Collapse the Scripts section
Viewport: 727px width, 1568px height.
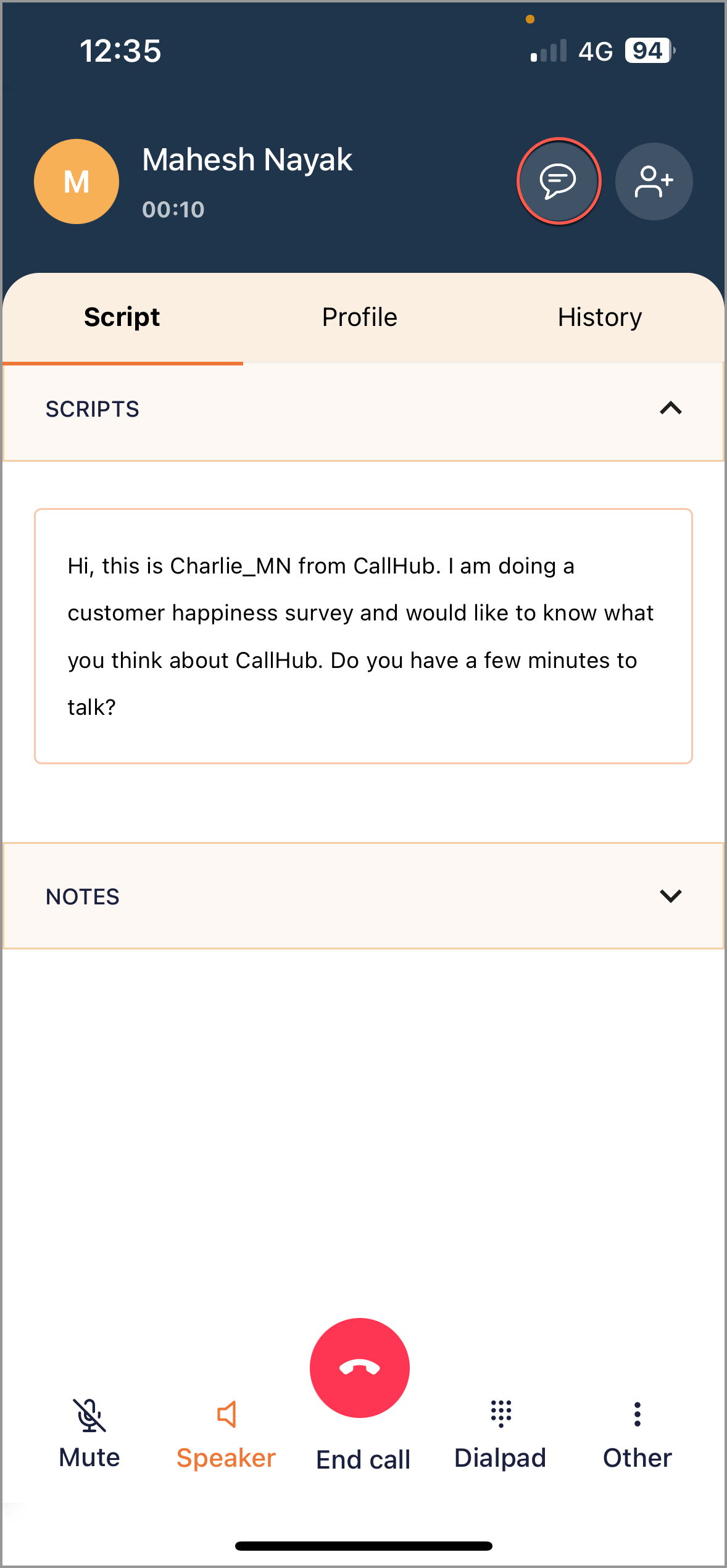[670, 409]
